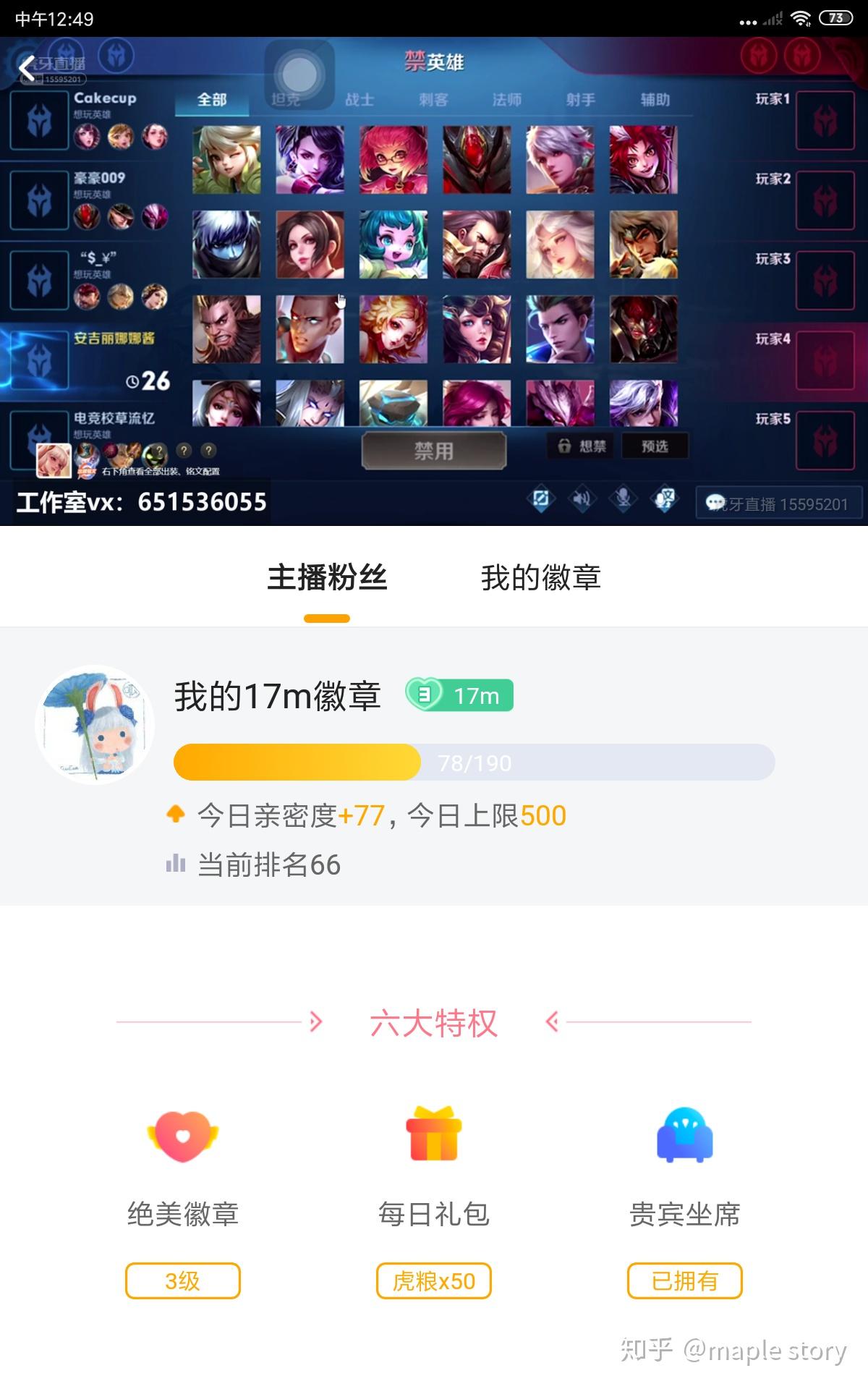Tap the live stream video player
The width and height of the screenshot is (868, 1389).
(x=434, y=282)
